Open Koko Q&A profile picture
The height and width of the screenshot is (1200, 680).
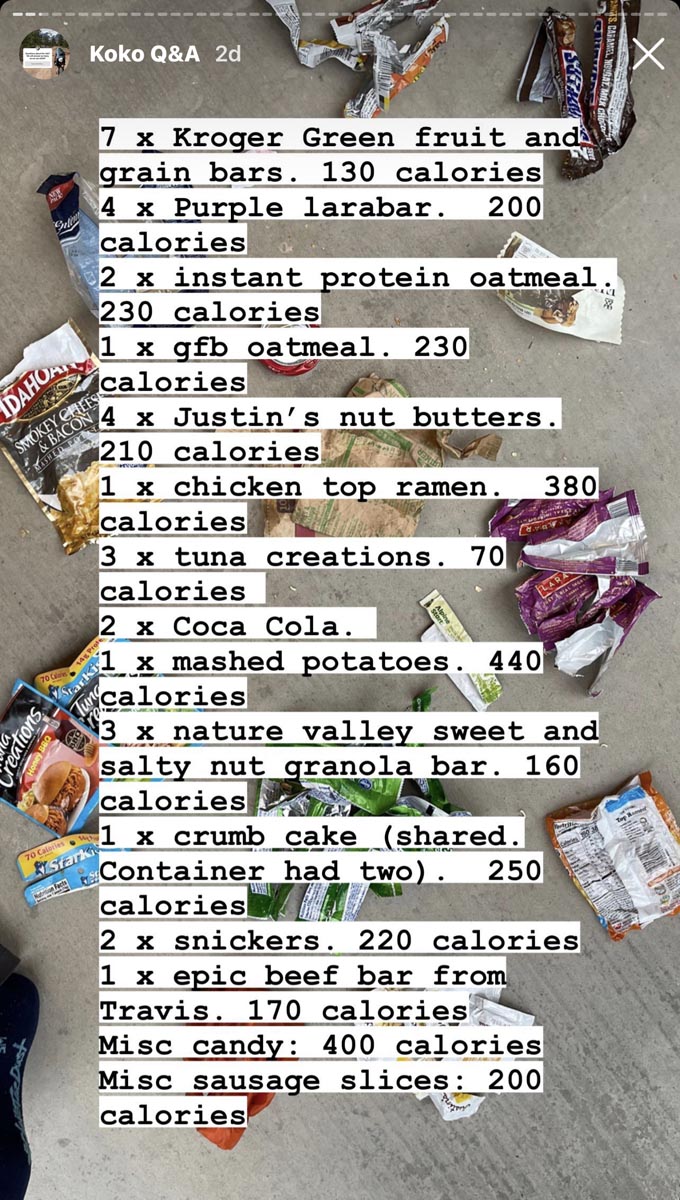tap(45, 54)
